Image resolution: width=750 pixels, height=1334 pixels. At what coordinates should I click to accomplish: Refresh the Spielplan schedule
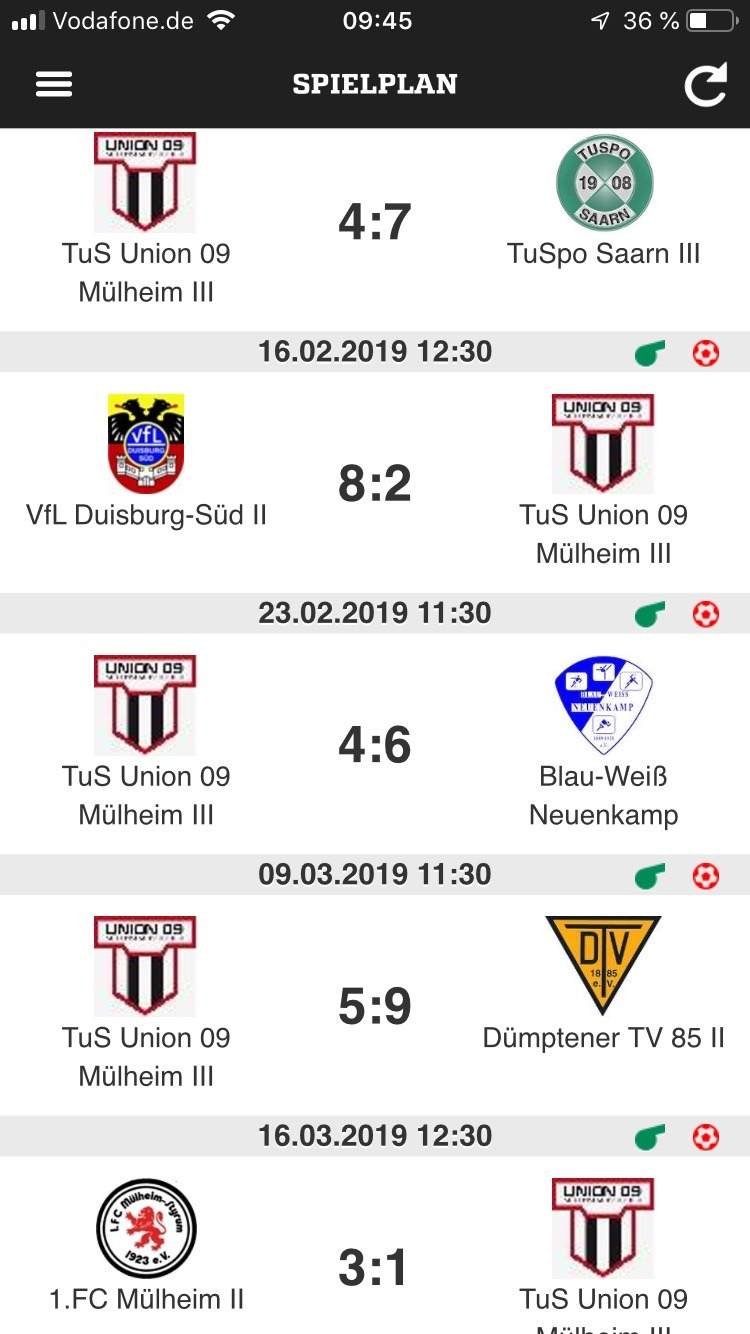(x=705, y=85)
